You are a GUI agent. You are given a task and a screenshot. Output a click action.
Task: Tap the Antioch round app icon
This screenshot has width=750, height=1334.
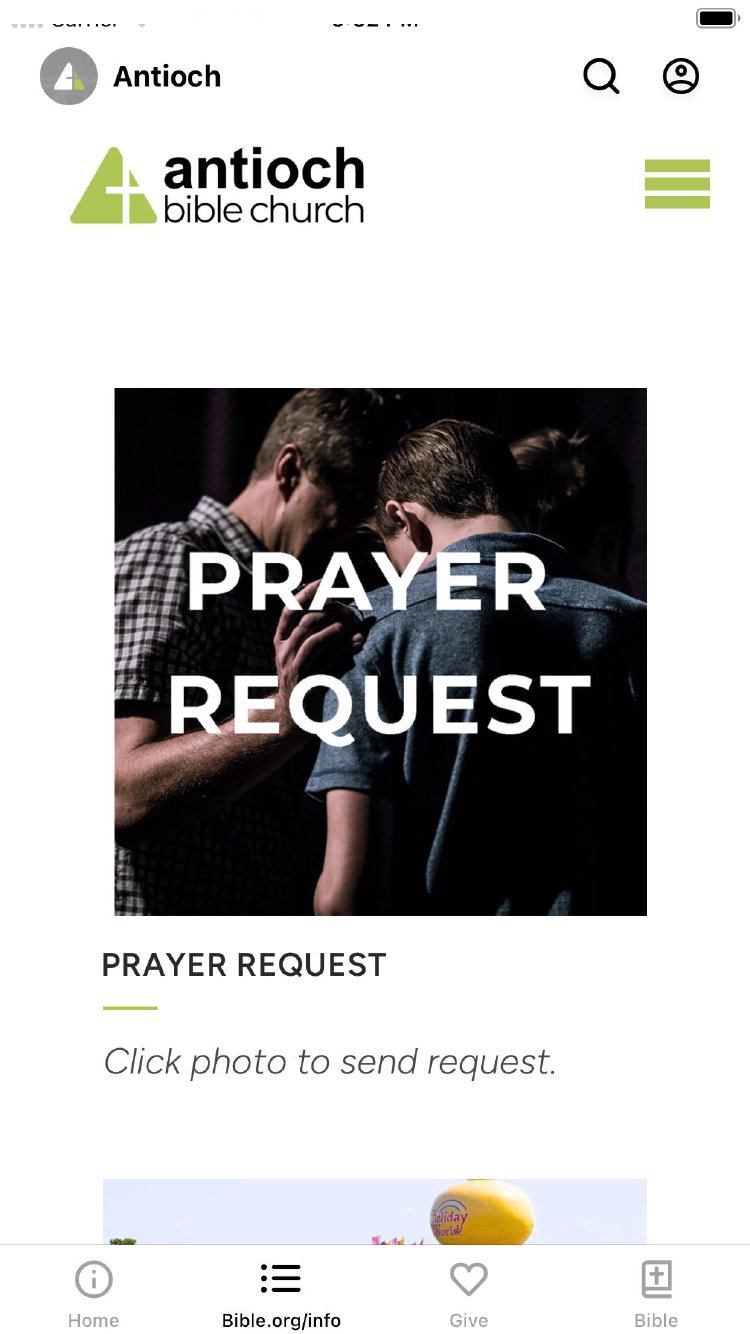(69, 76)
